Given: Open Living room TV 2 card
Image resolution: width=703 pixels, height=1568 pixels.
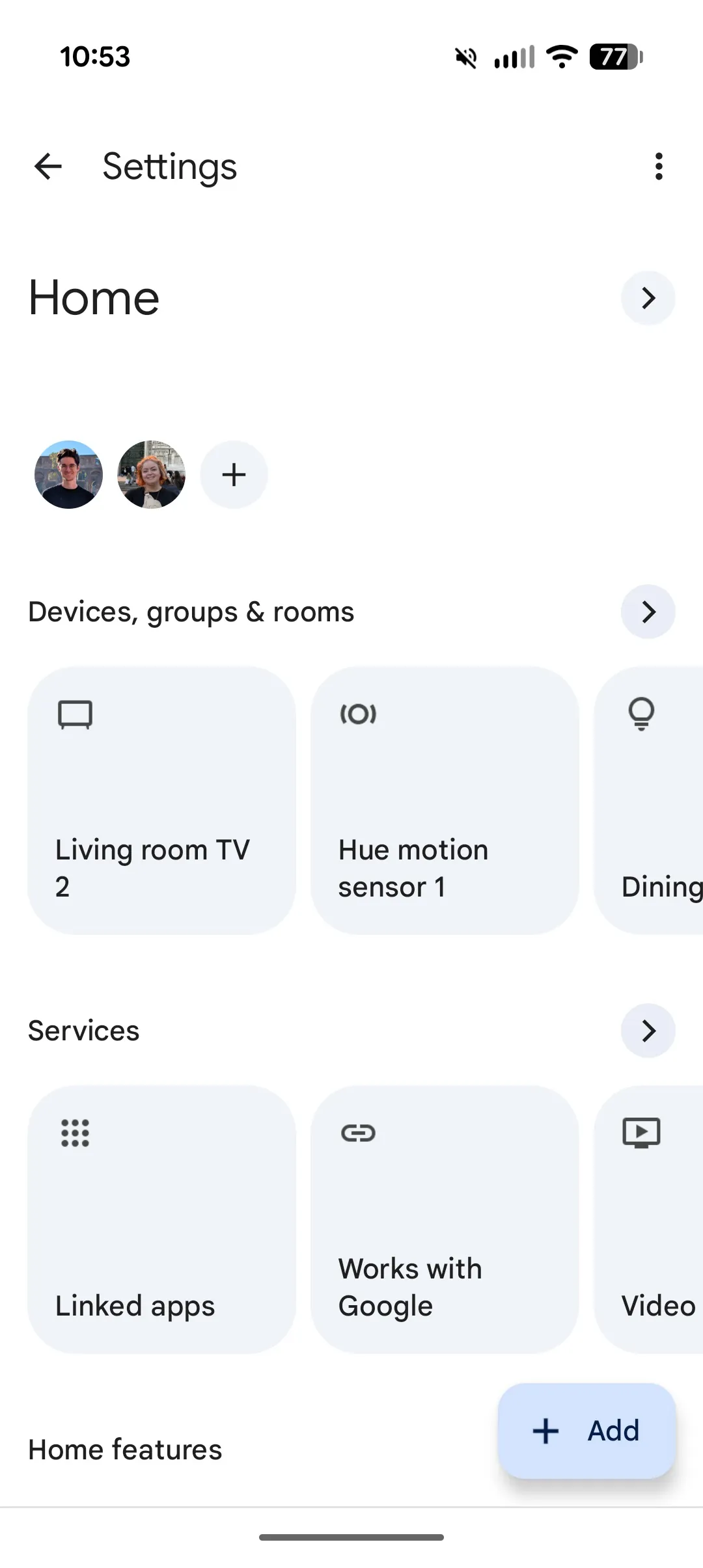Looking at the screenshot, I should [x=161, y=800].
